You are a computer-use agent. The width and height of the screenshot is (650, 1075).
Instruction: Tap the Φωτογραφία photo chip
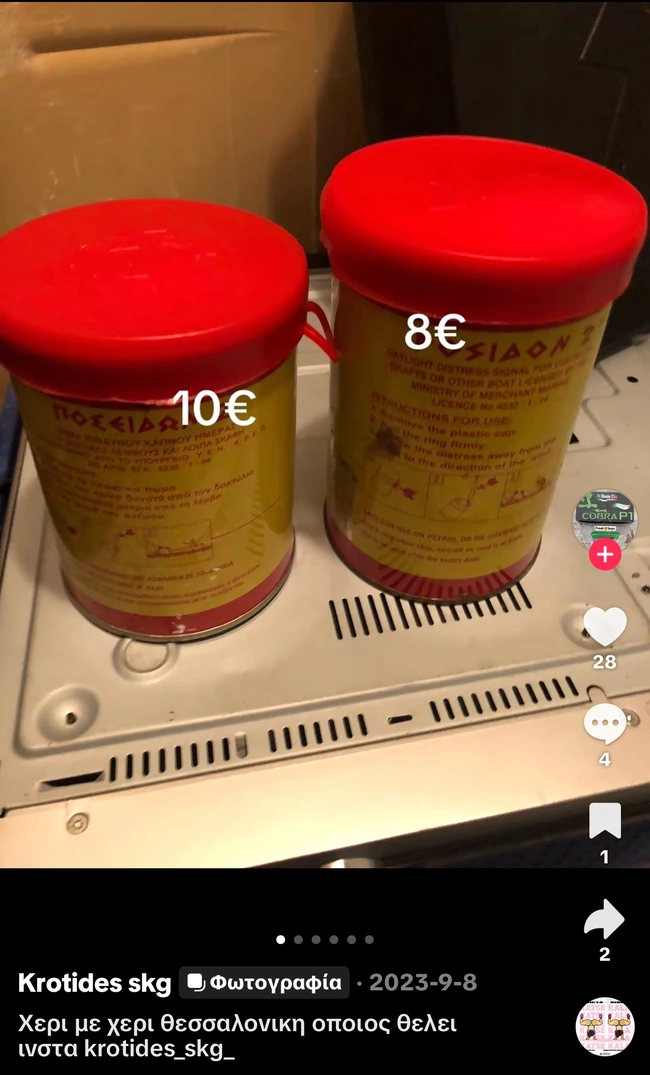coord(265,983)
